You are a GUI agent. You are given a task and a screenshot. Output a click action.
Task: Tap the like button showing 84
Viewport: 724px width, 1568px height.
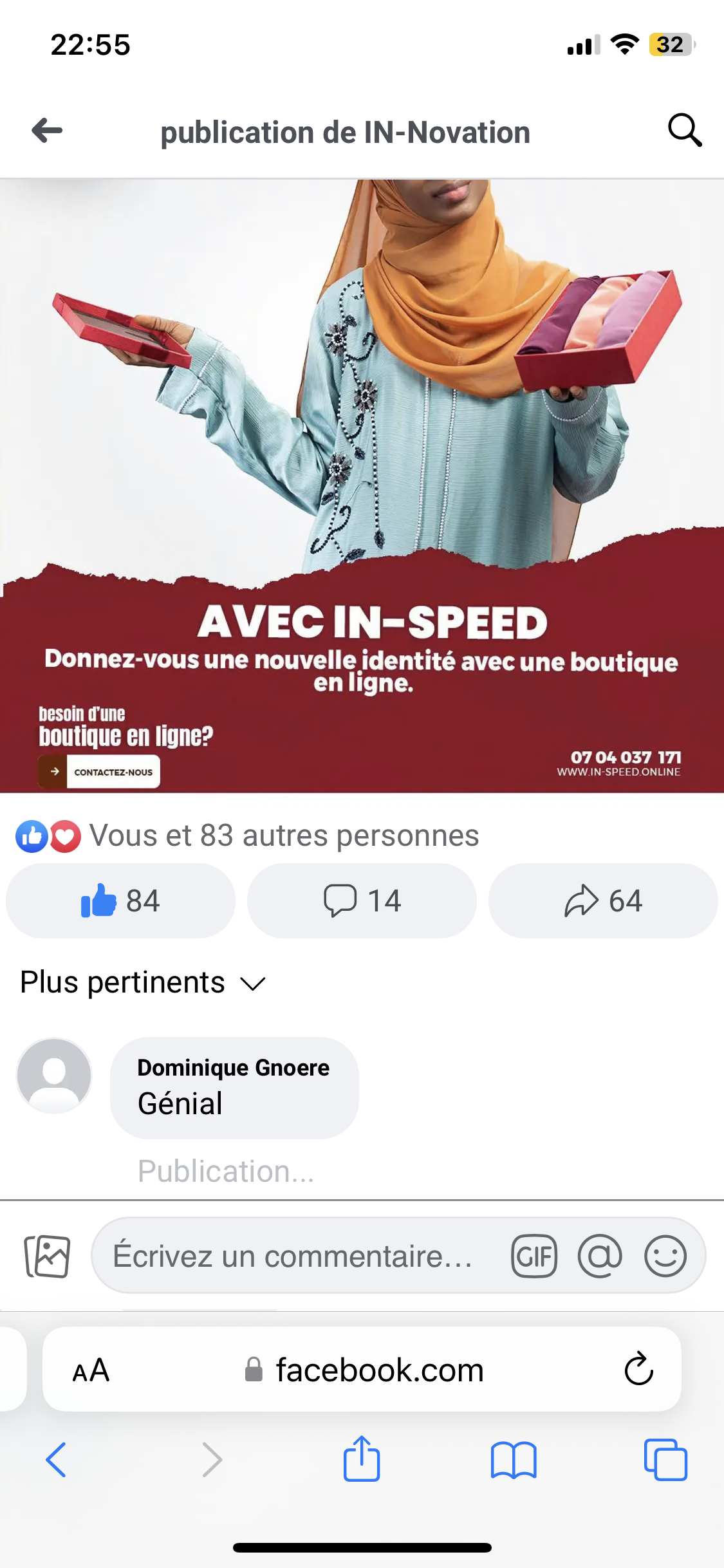pyautogui.click(x=120, y=901)
